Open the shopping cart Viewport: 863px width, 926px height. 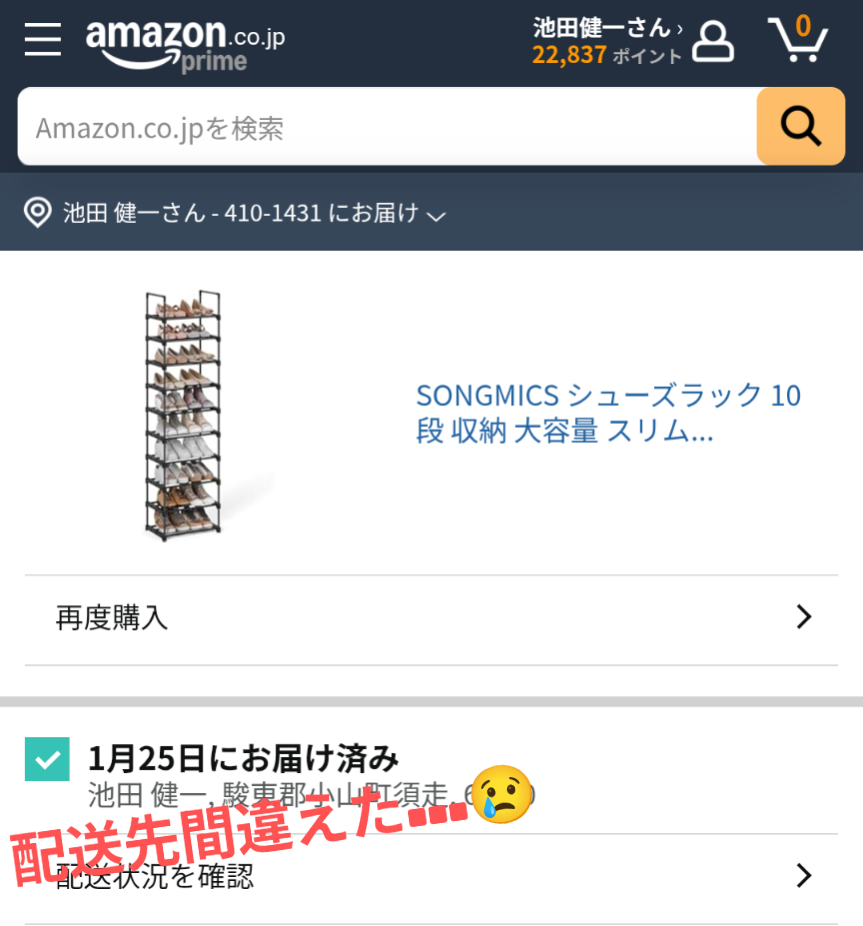click(x=798, y=40)
